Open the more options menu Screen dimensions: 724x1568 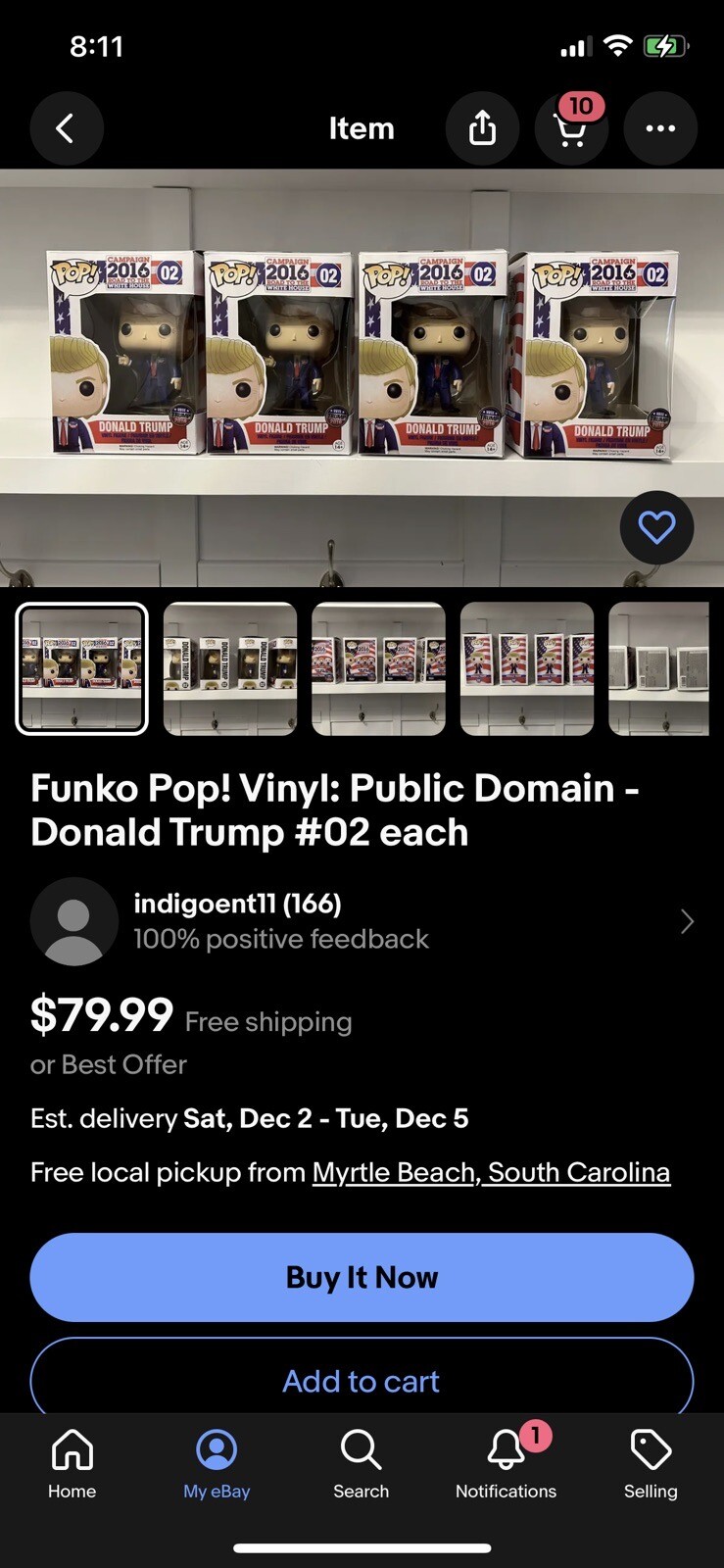pos(660,128)
